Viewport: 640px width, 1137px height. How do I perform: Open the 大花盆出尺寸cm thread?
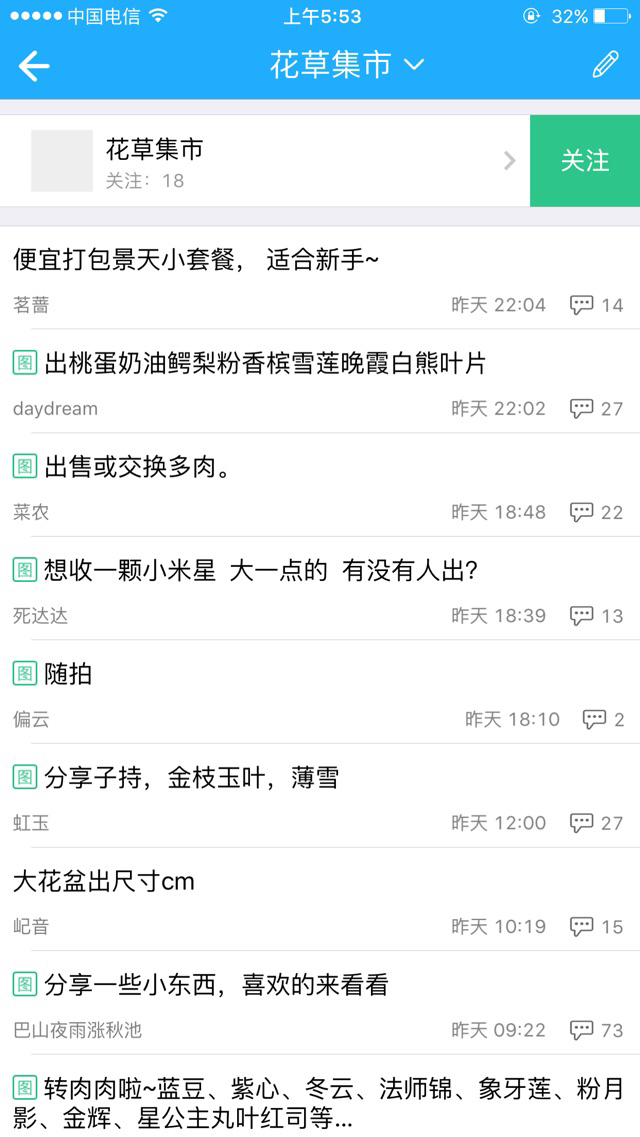320,900
